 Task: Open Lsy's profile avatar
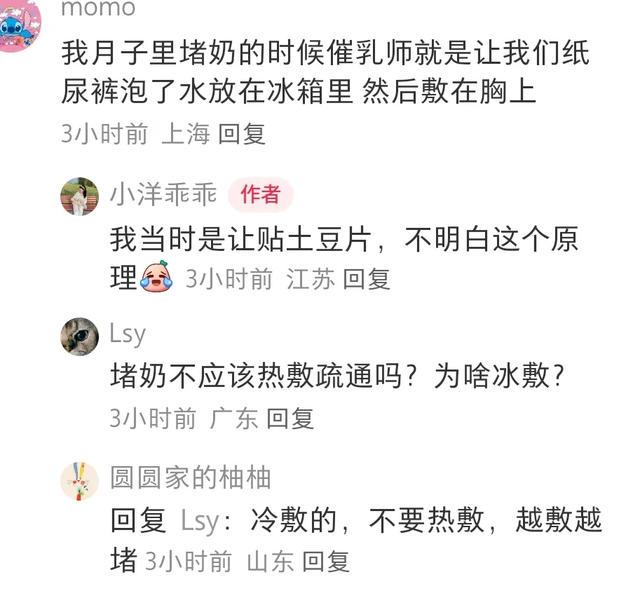coord(80,336)
